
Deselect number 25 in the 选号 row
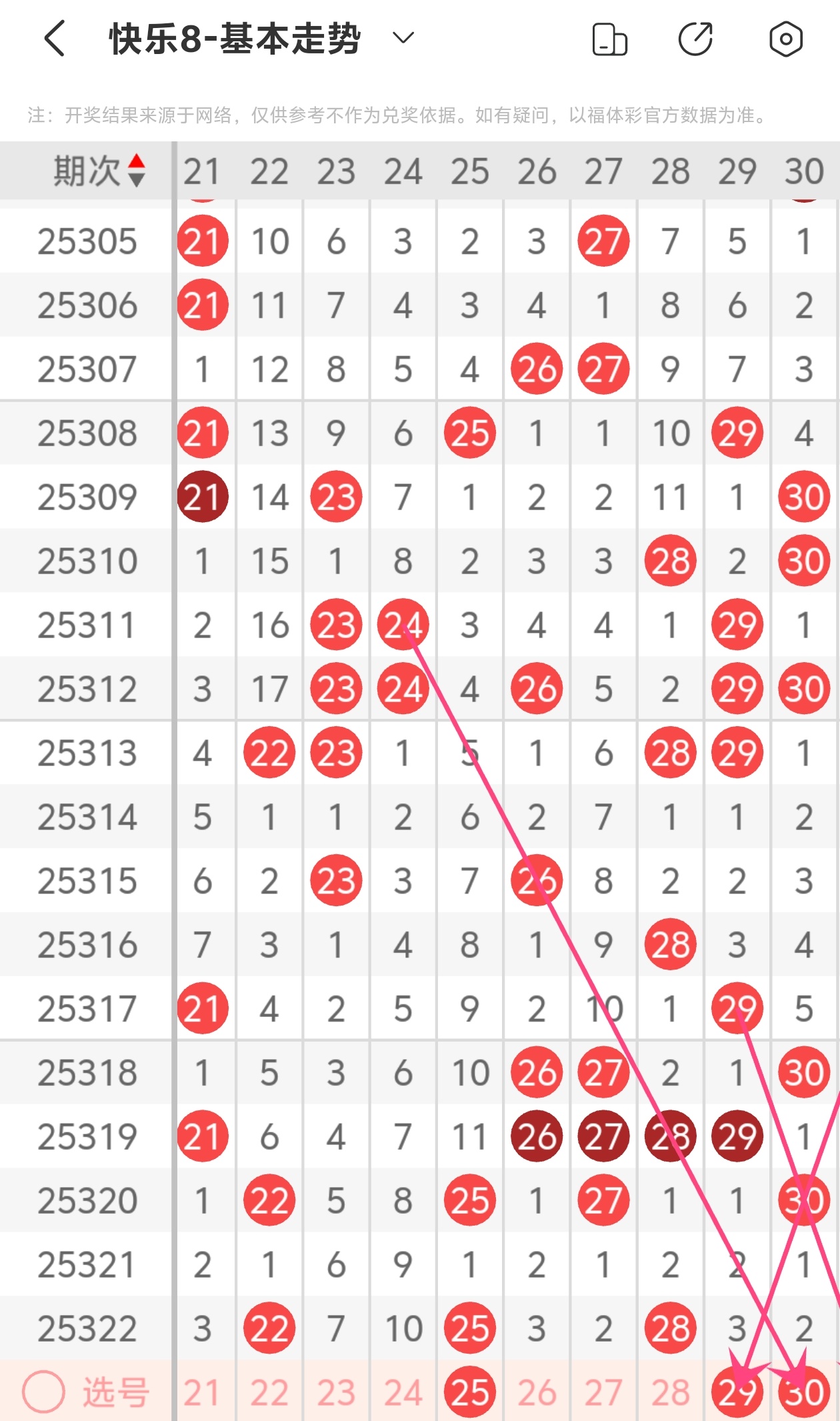coord(470,1392)
